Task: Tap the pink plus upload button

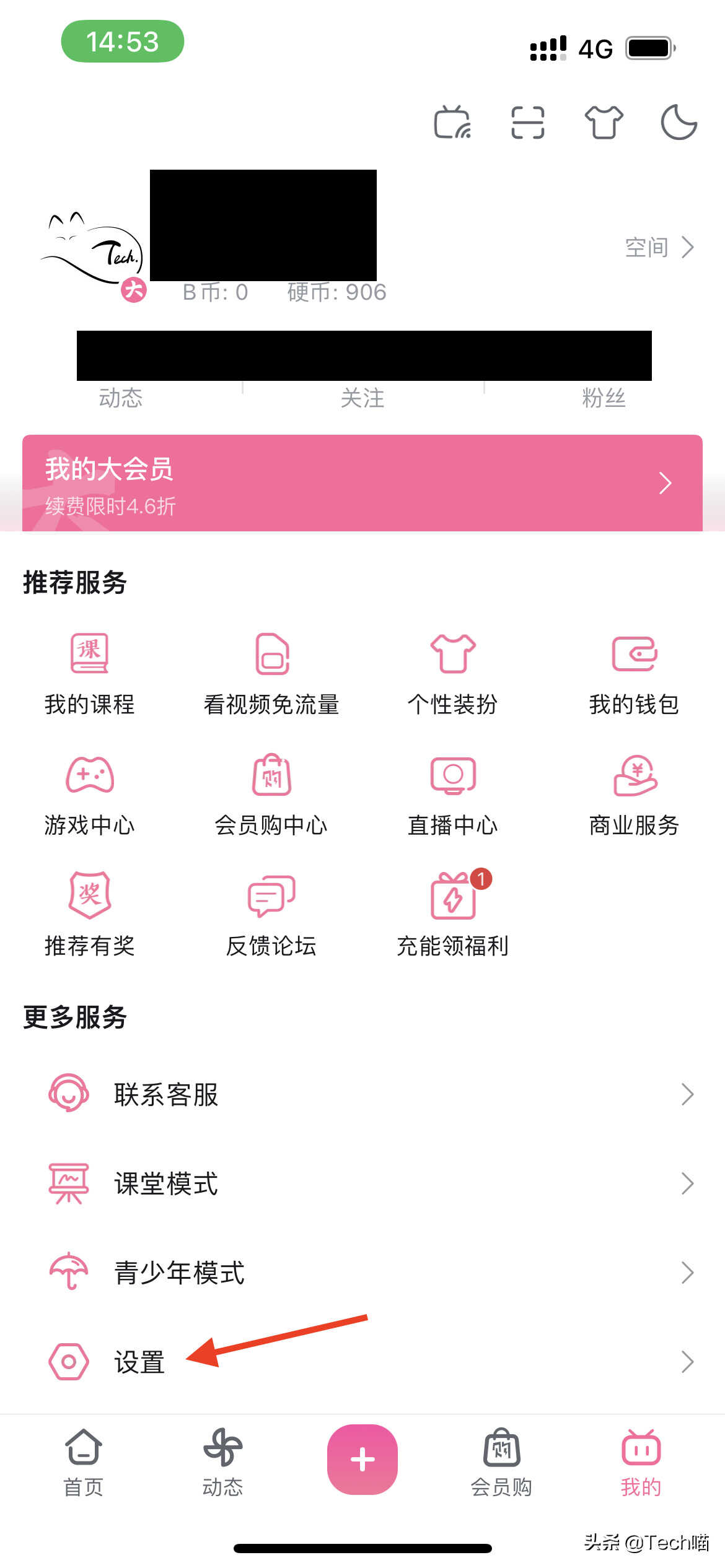Action: coord(362,1460)
